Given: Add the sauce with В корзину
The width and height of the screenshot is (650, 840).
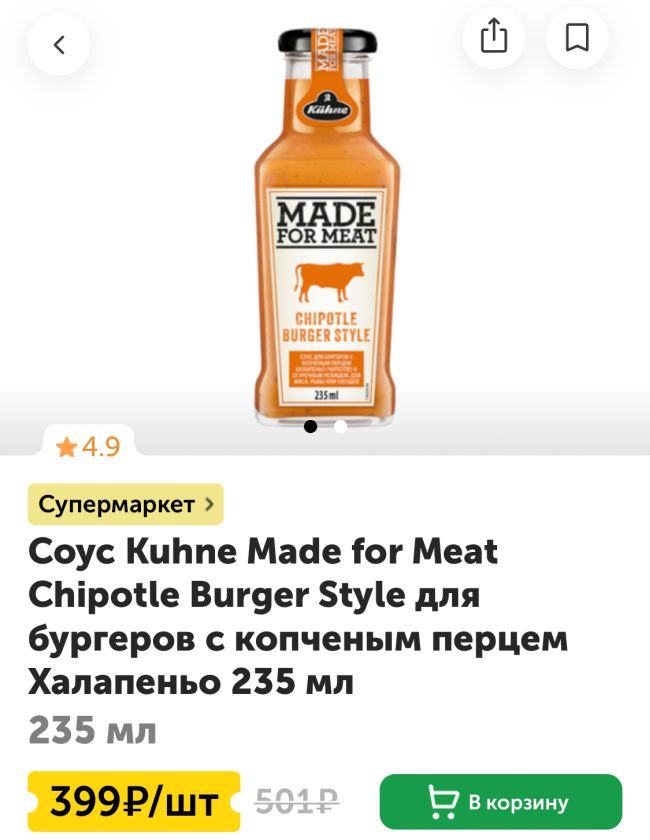Looking at the screenshot, I should click(500, 802).
